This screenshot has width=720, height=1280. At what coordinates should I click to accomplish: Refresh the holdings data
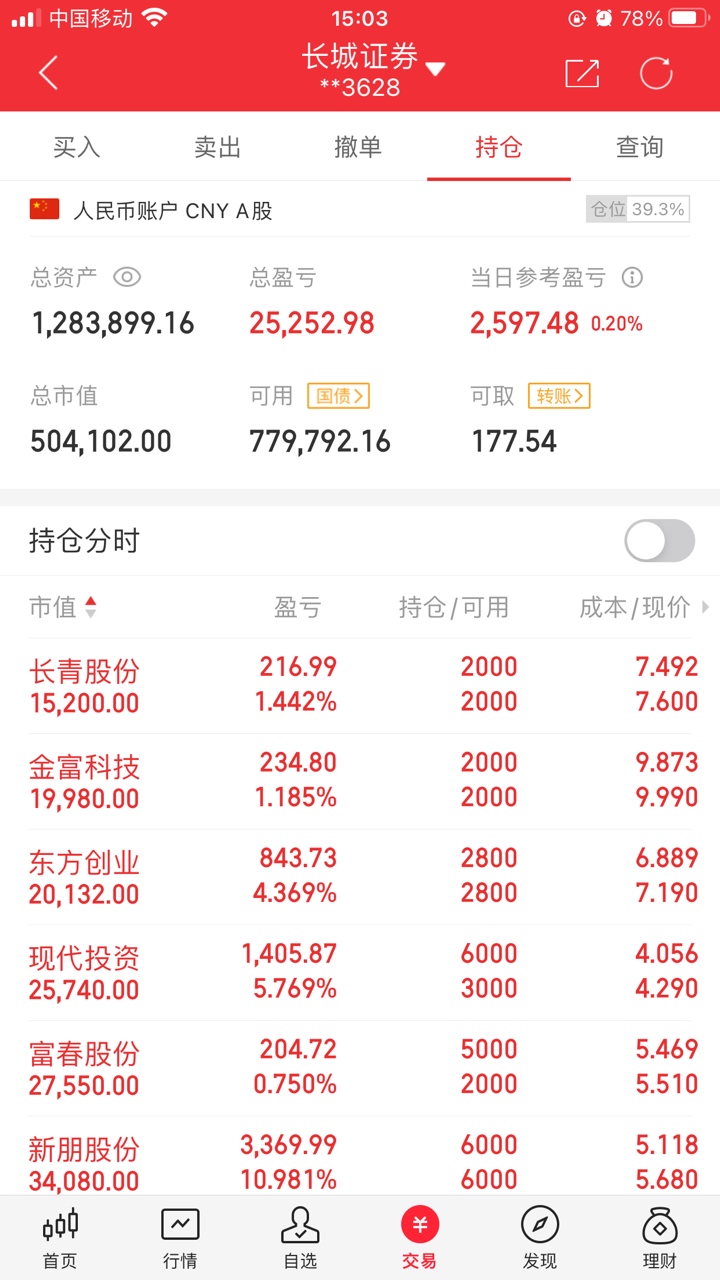click(x=656, y=73)
